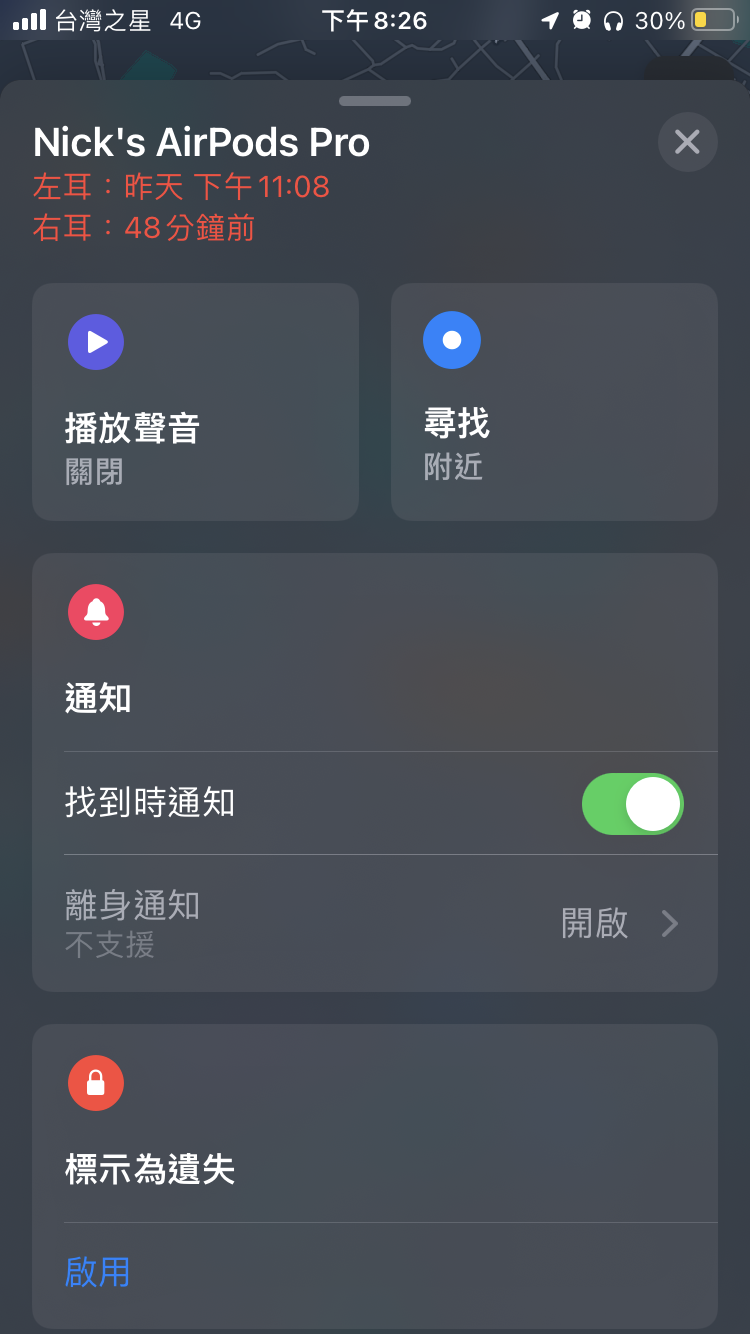The width and height of the screenshot is (750, 1334).
Task: Play sound on the AirPods (播放聲音)
Action: 195,402
